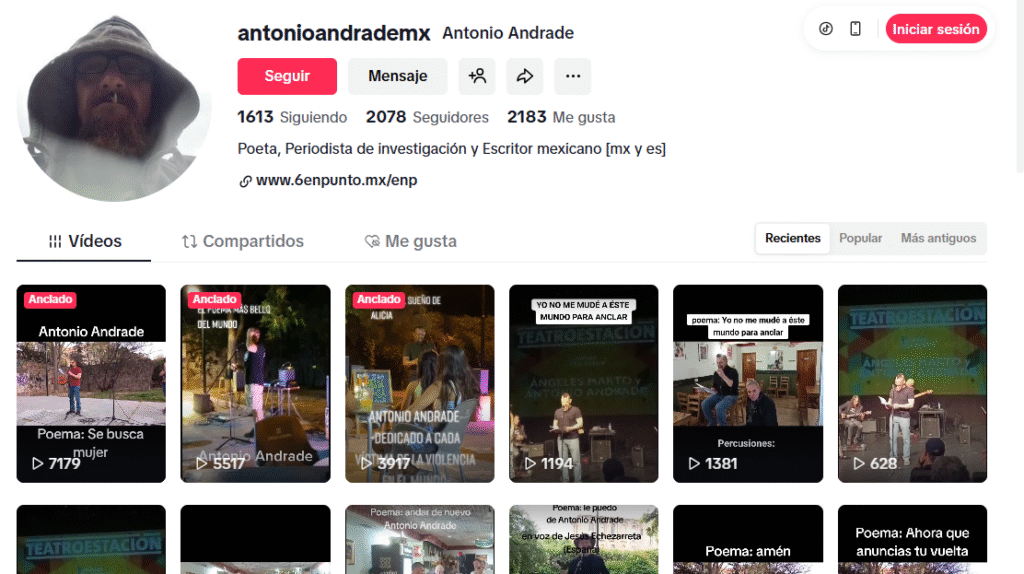Play the video with 1194 views
This screenshot has width=1024, height=574.
pos(583,383)
